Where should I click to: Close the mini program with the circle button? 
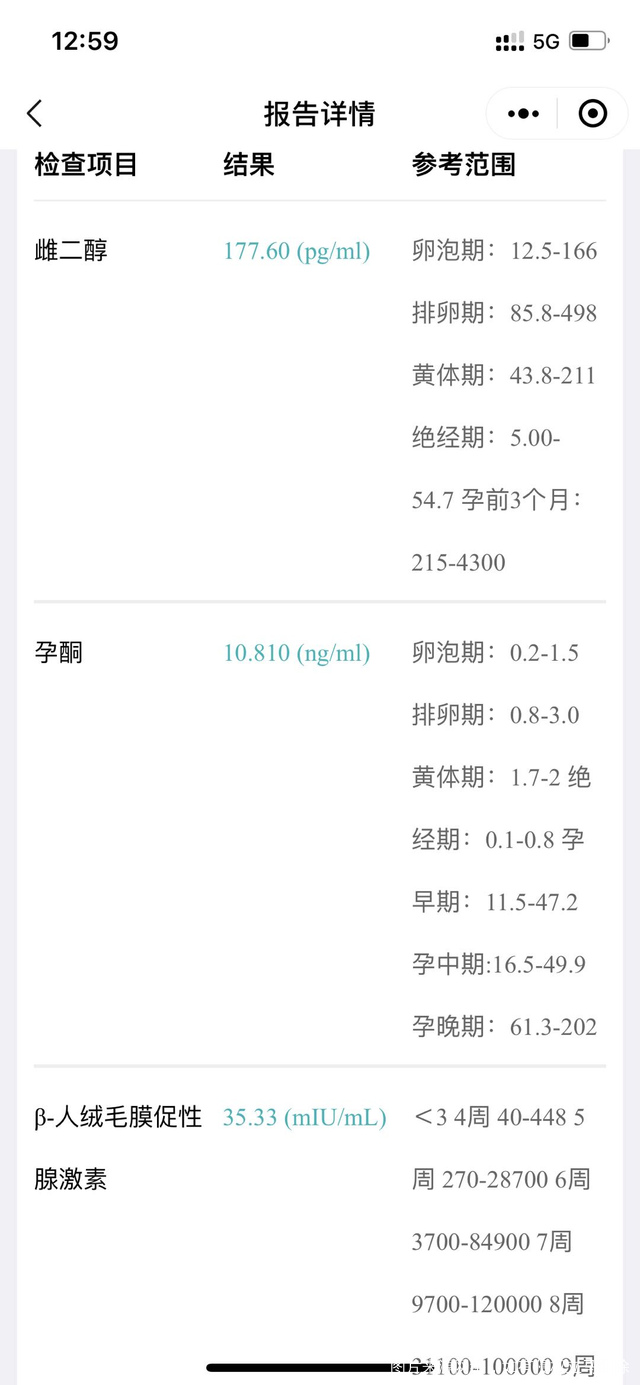593,114
